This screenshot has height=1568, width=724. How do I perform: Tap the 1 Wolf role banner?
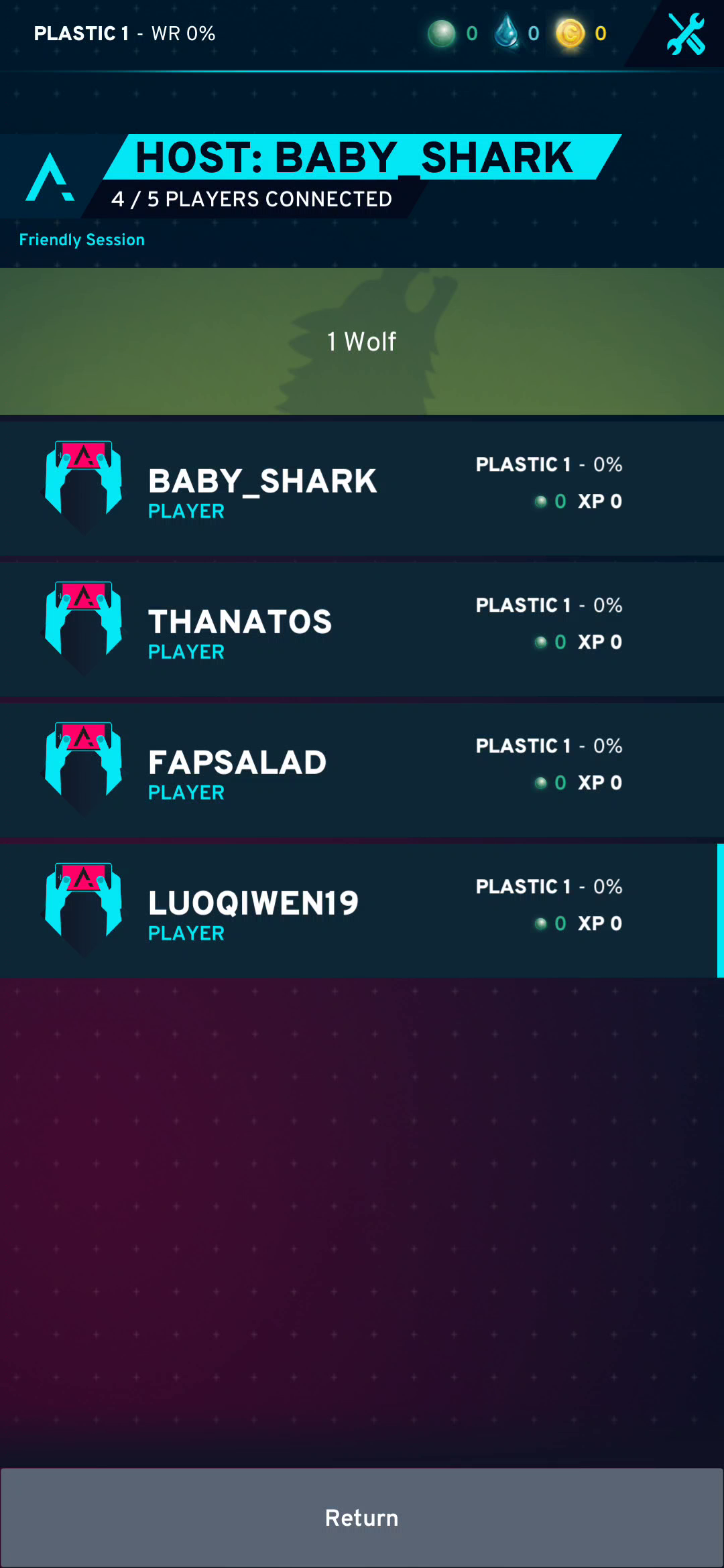[x=362, y=342]
